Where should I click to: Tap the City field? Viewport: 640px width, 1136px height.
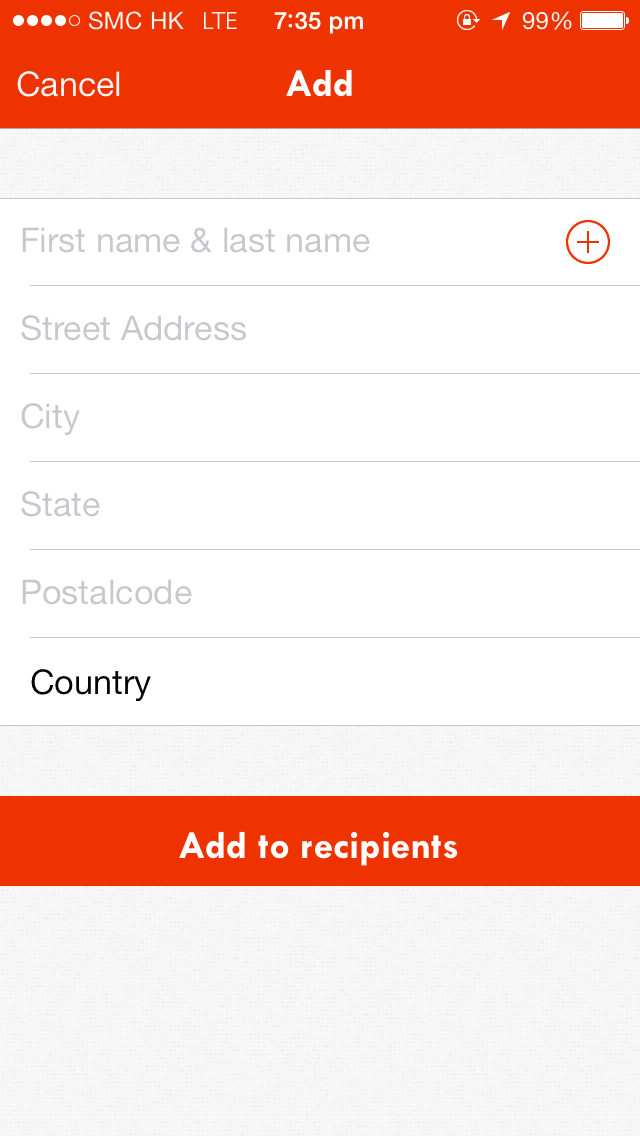[x=320, y=418]
